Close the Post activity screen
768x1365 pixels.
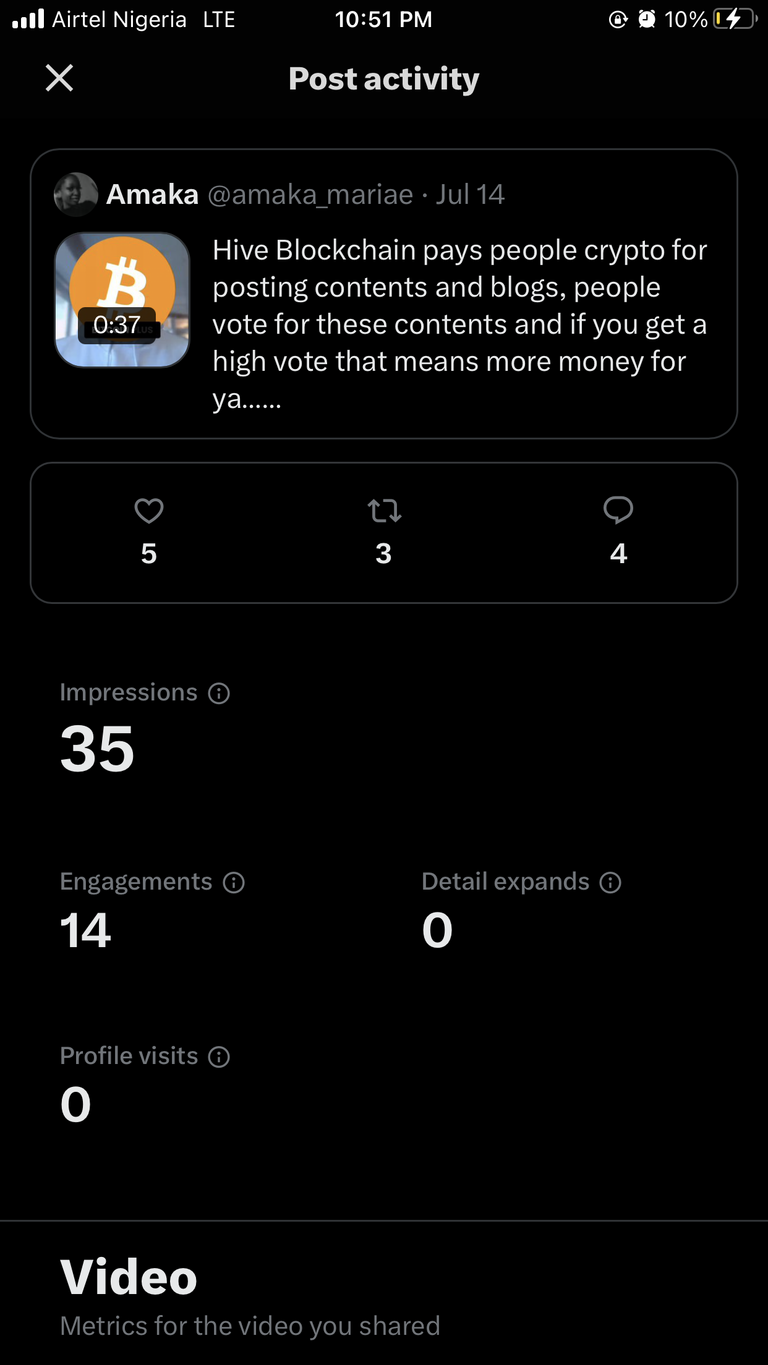tap(60, 78)
